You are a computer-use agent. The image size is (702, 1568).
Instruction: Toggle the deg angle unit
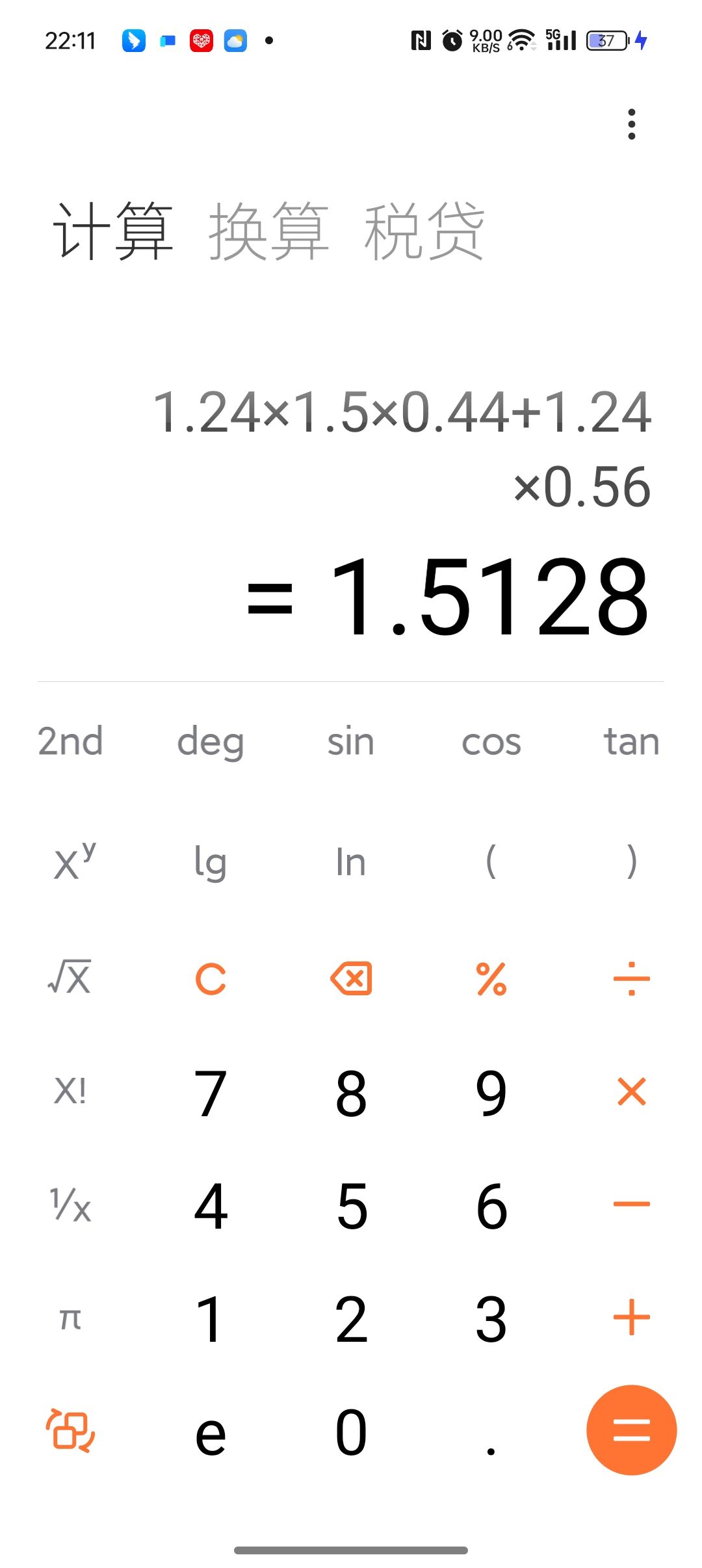pos(211,741)
